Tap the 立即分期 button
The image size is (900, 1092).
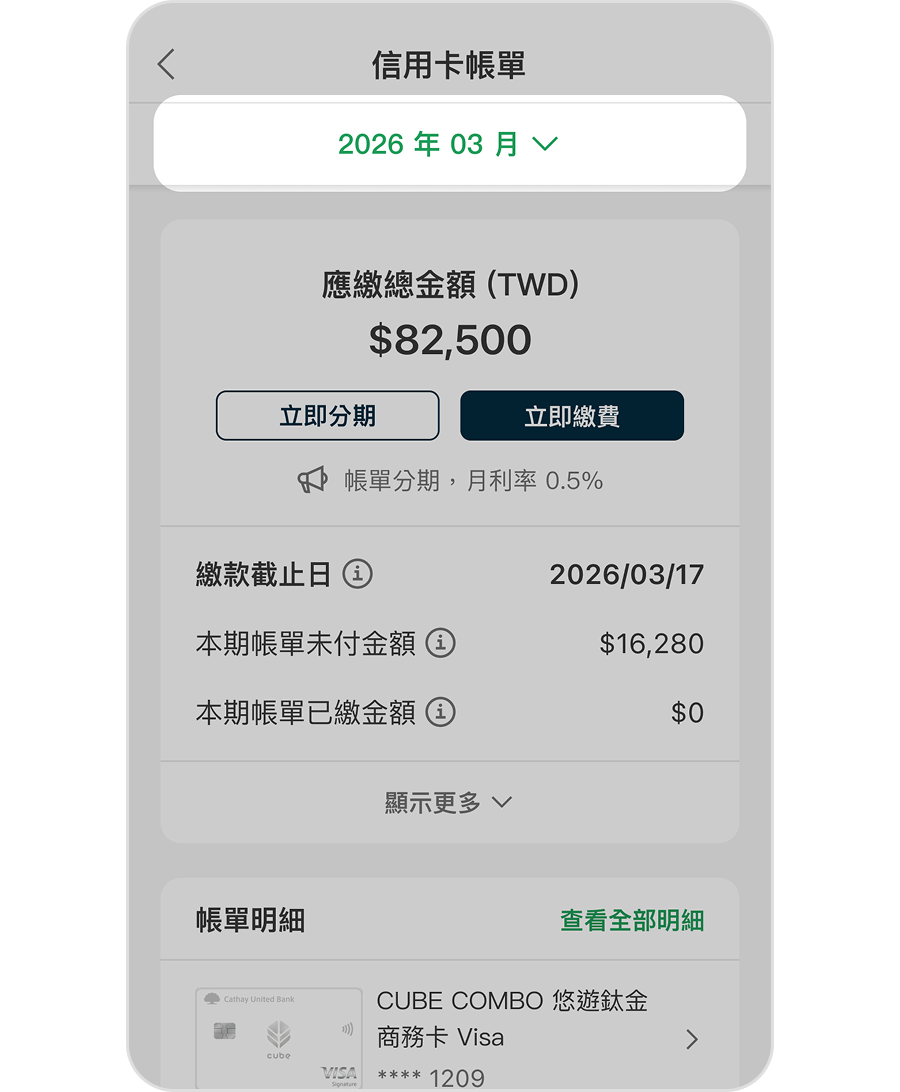[328, 416]
